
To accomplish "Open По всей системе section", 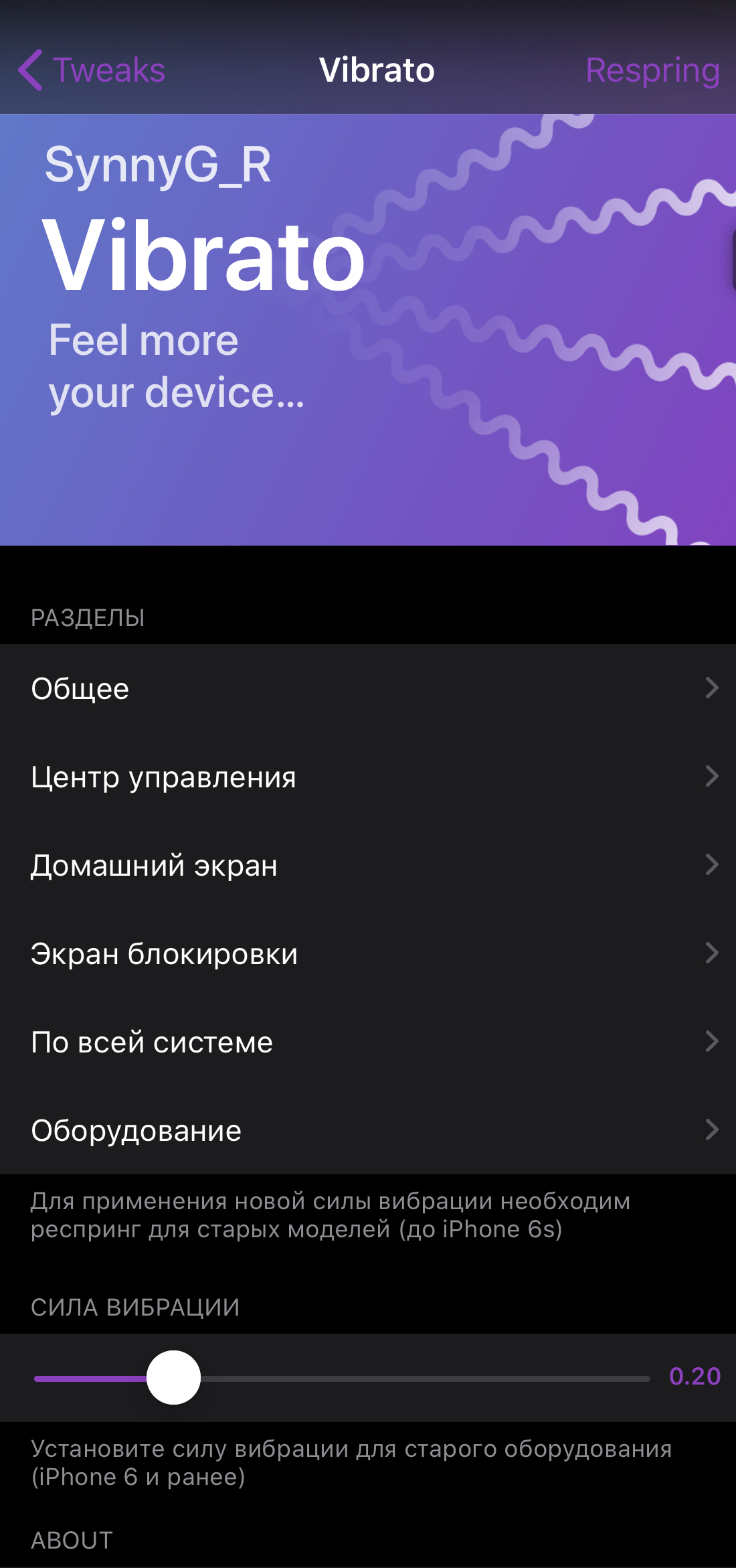I will coord(368,1042).
